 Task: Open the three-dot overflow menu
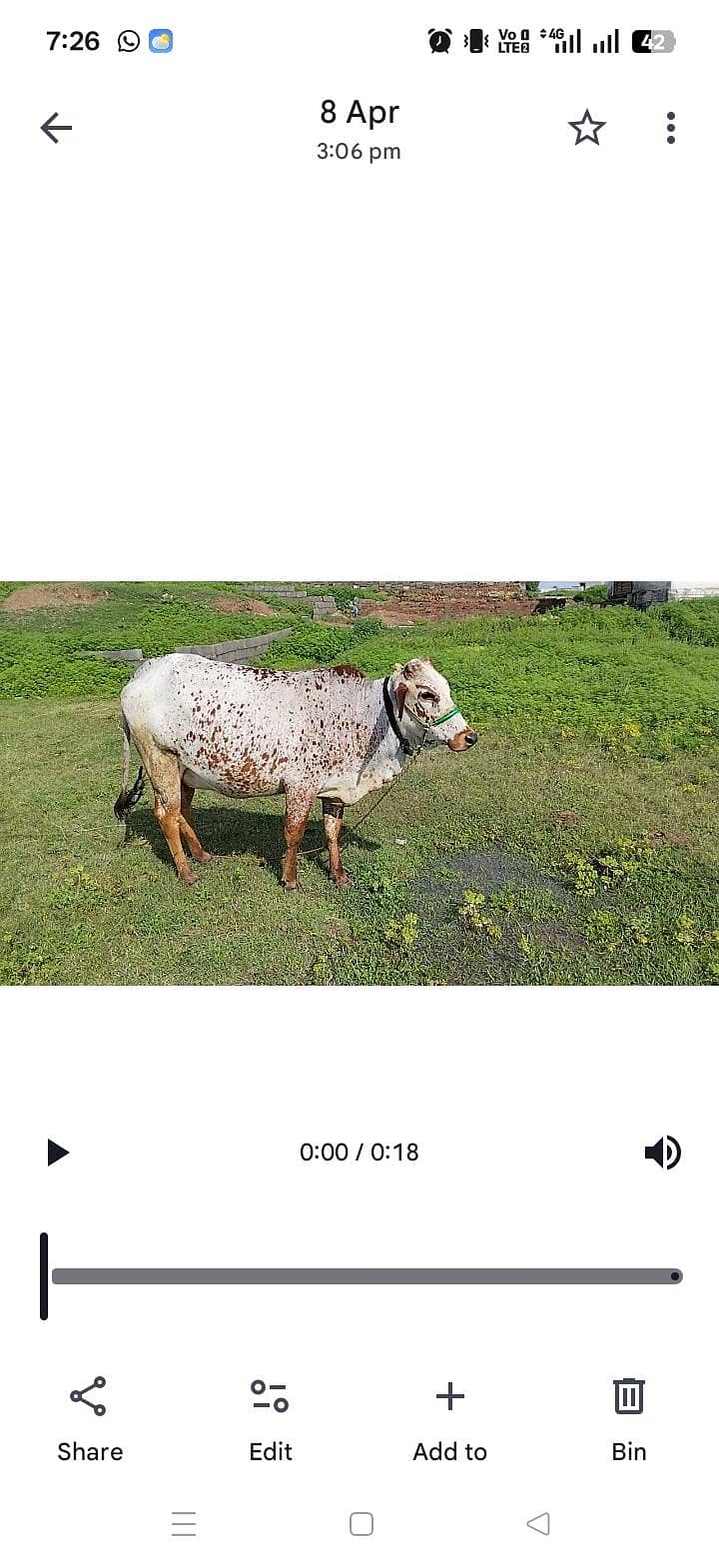pyautogui.click(x=670, y=128)
